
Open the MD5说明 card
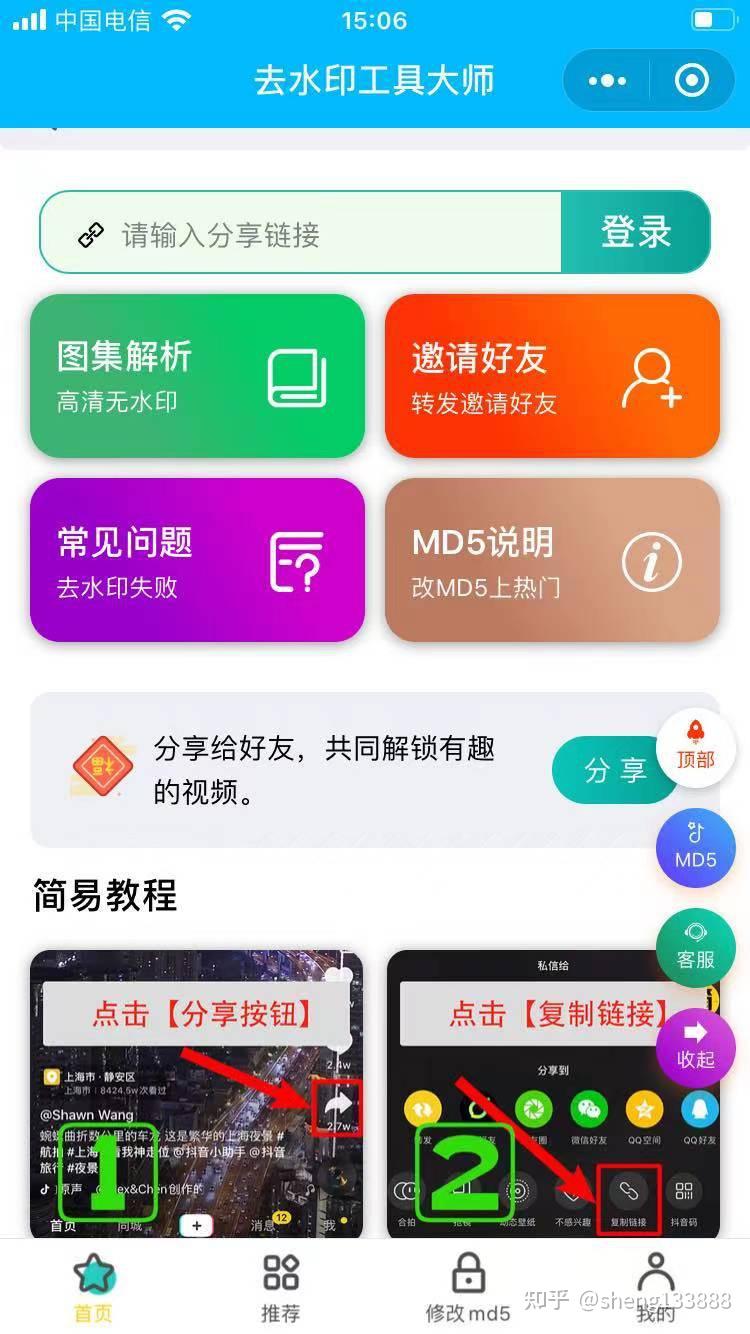tap(552, 560)
